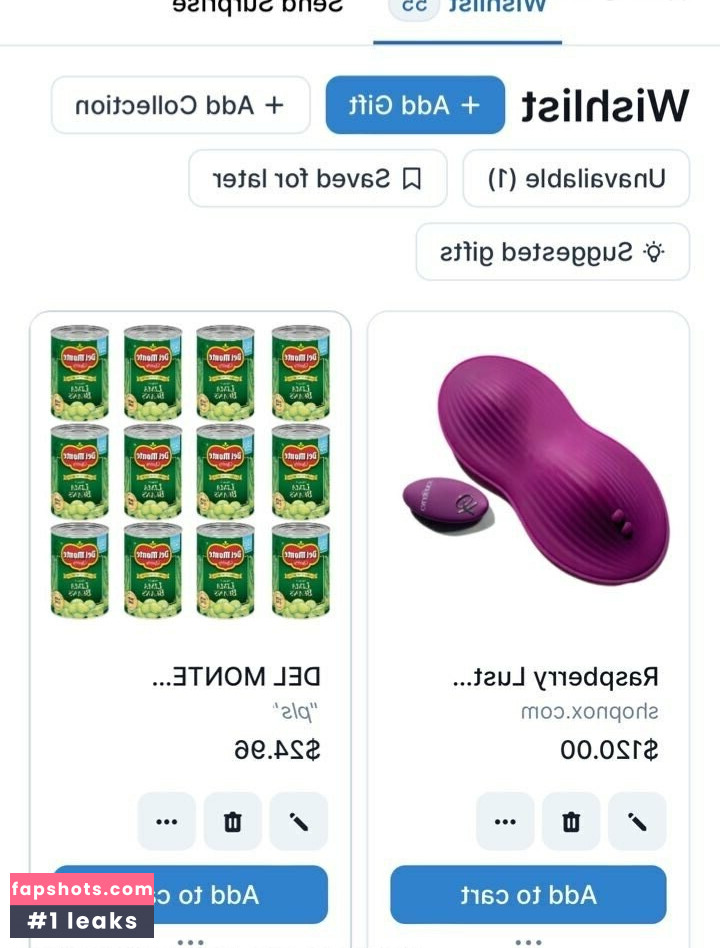Screen dimensions: 720x948
Task: Open more options for Raspberry Lust
Action: [505, 822]
